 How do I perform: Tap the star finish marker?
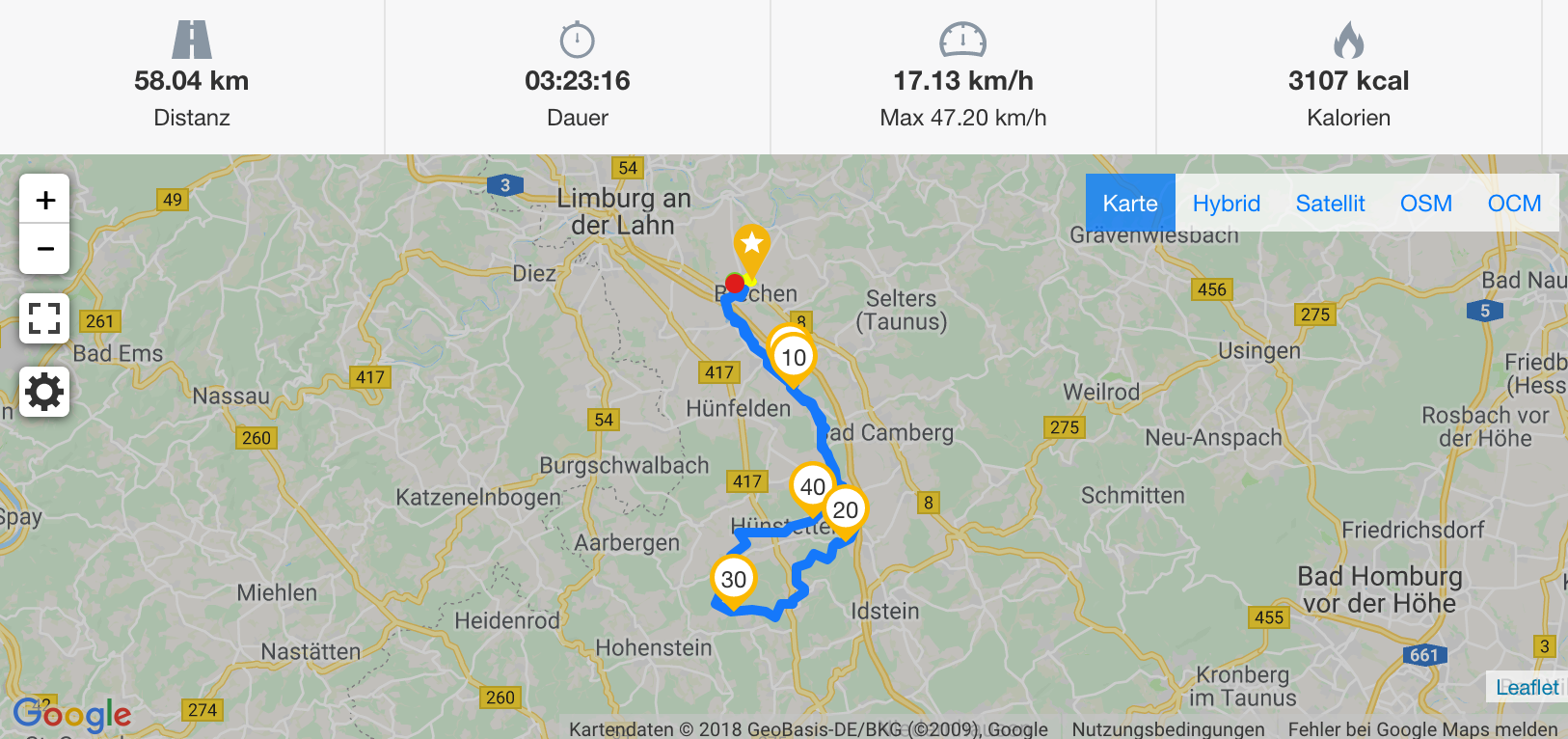coord(751,245)
